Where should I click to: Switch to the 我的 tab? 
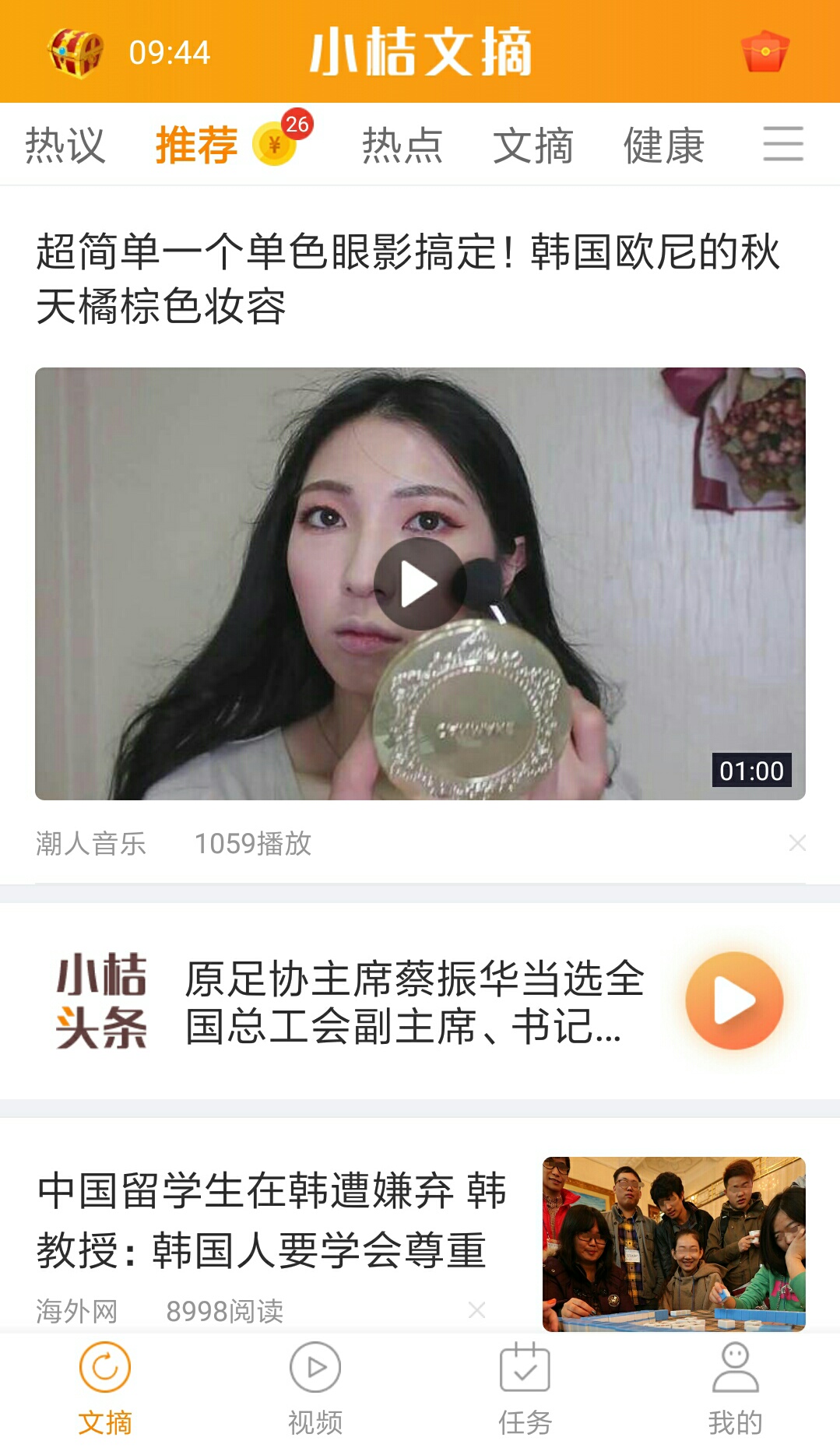[x=735, y=1390]
